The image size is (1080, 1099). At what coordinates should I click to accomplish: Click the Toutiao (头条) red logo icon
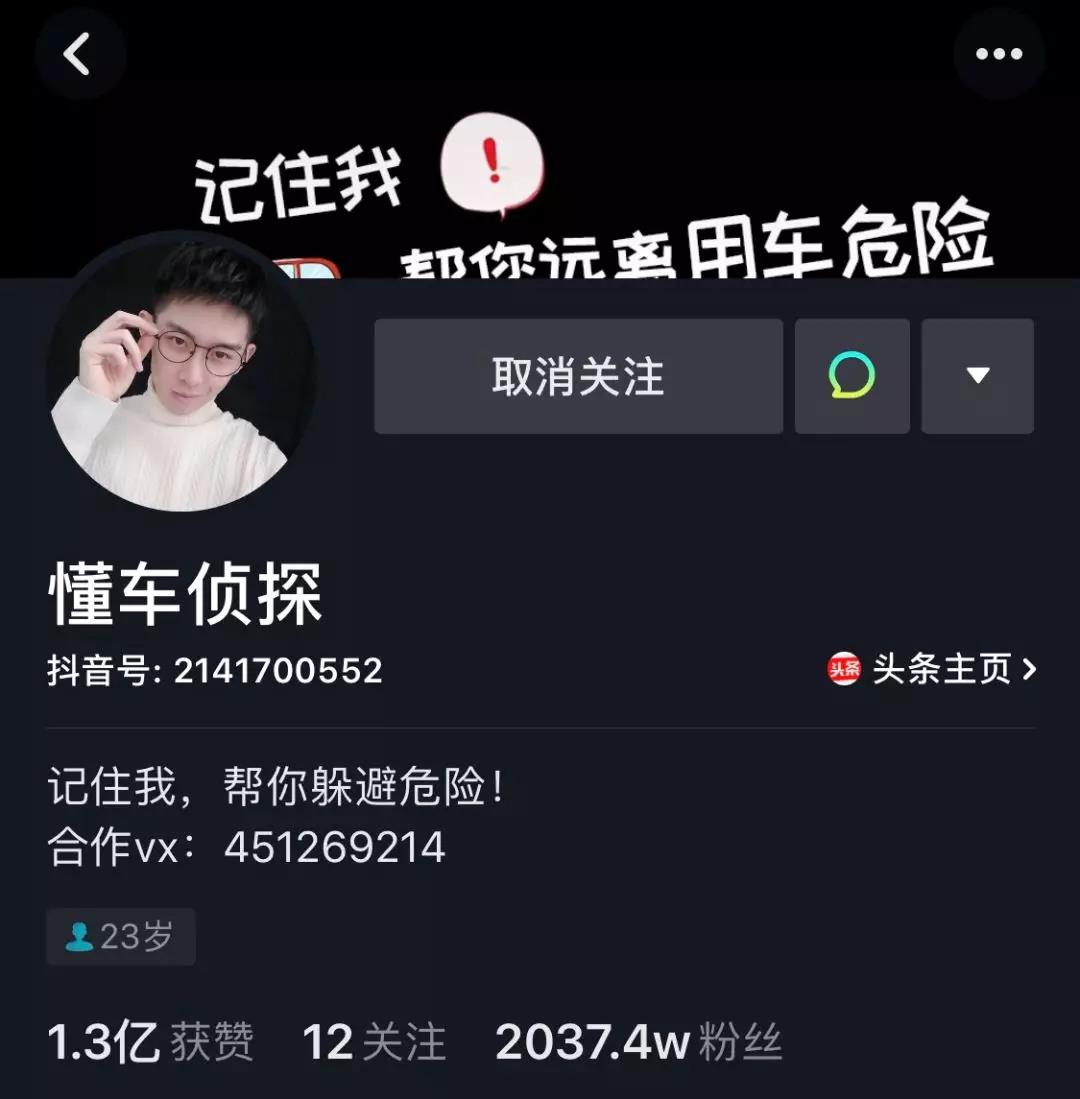pos(843,672)
